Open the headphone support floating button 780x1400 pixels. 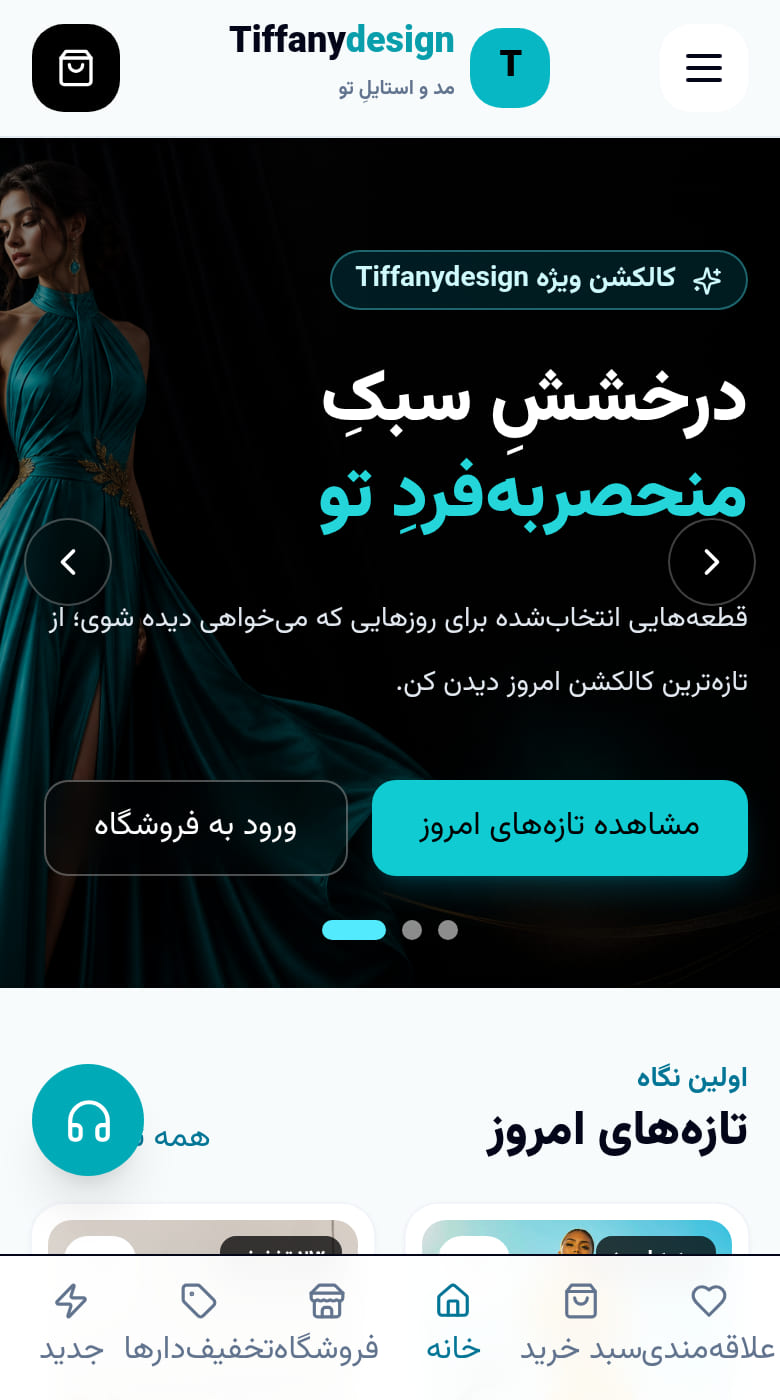[88, 1120]
